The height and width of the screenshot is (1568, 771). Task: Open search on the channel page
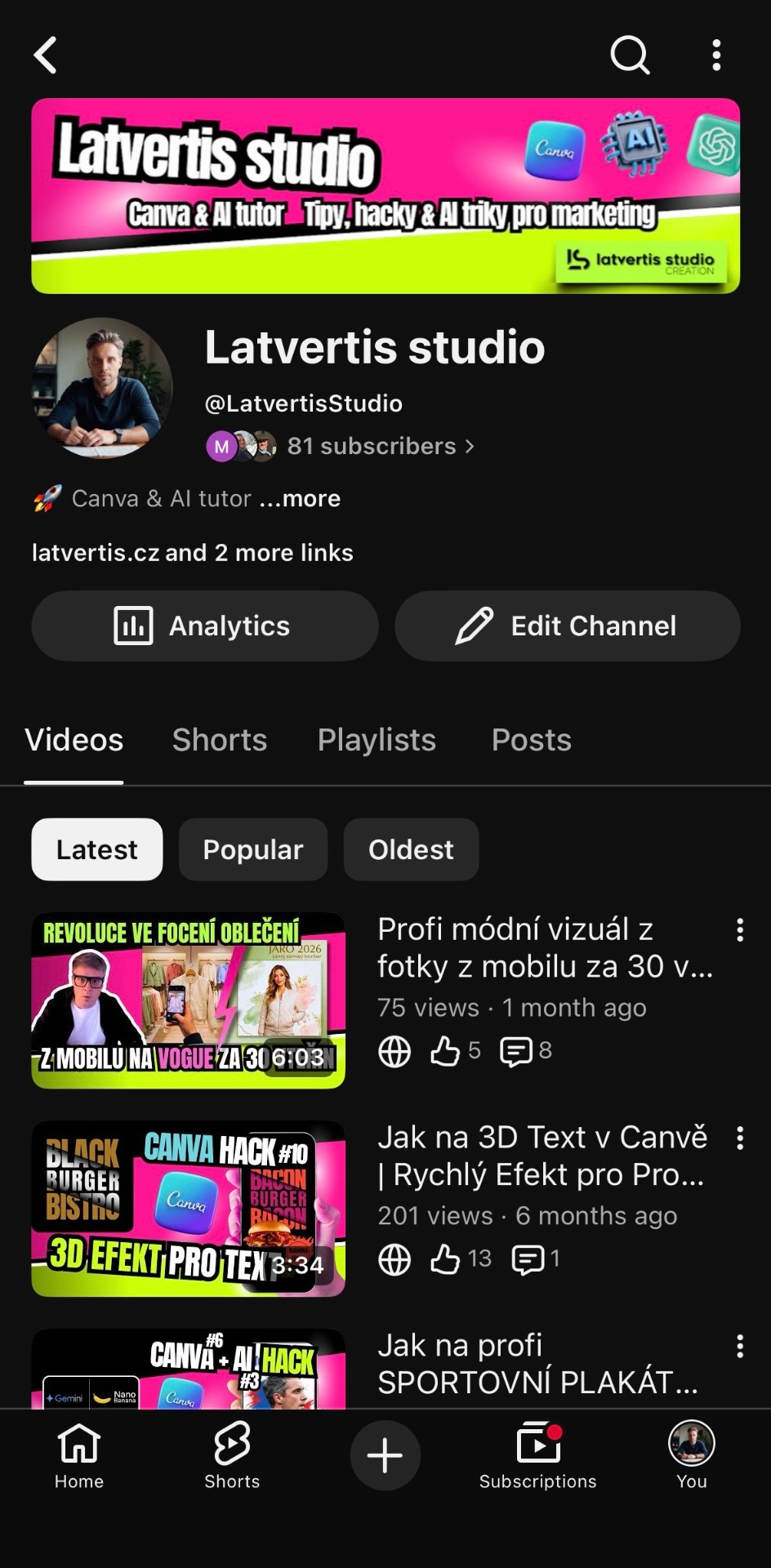pos(630,55)
